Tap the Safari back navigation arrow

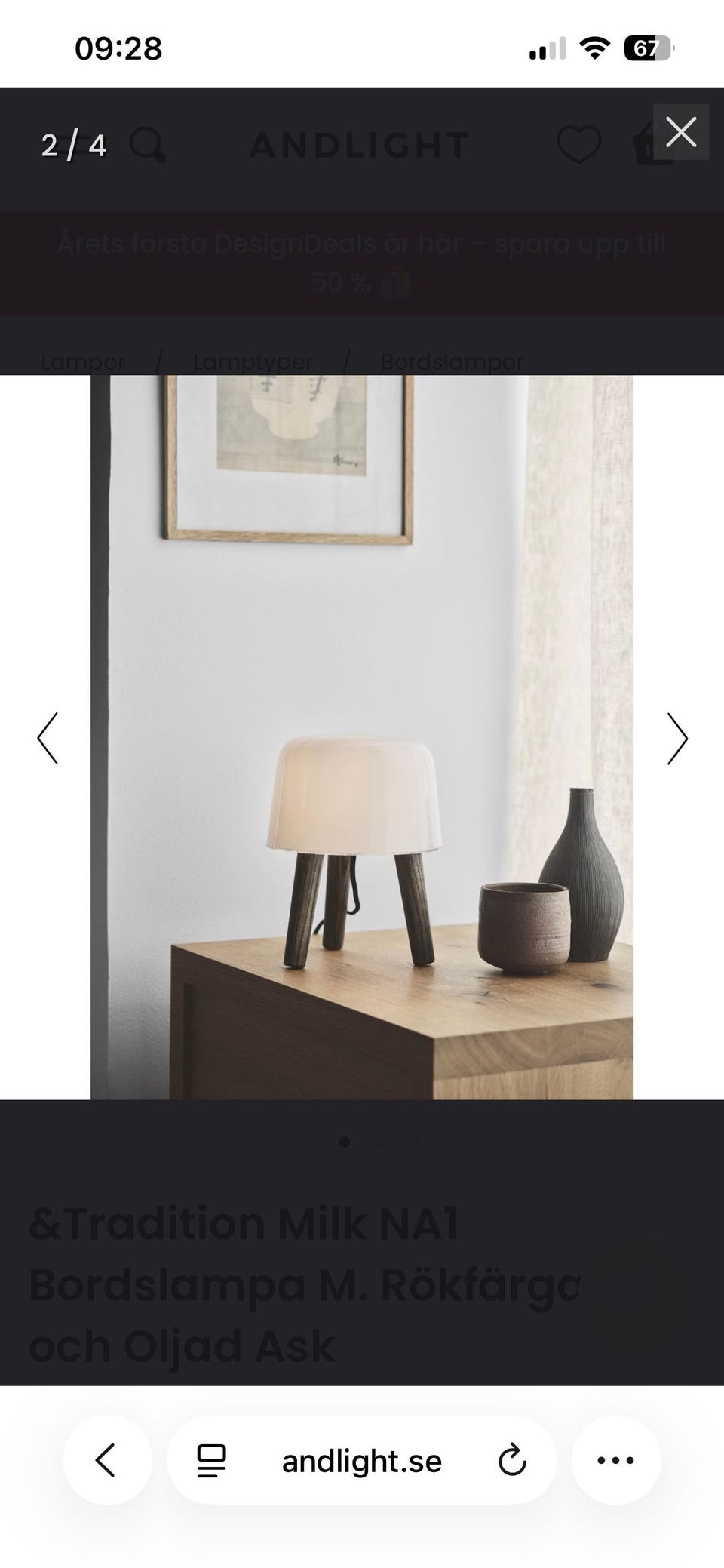coord(108,1460)
